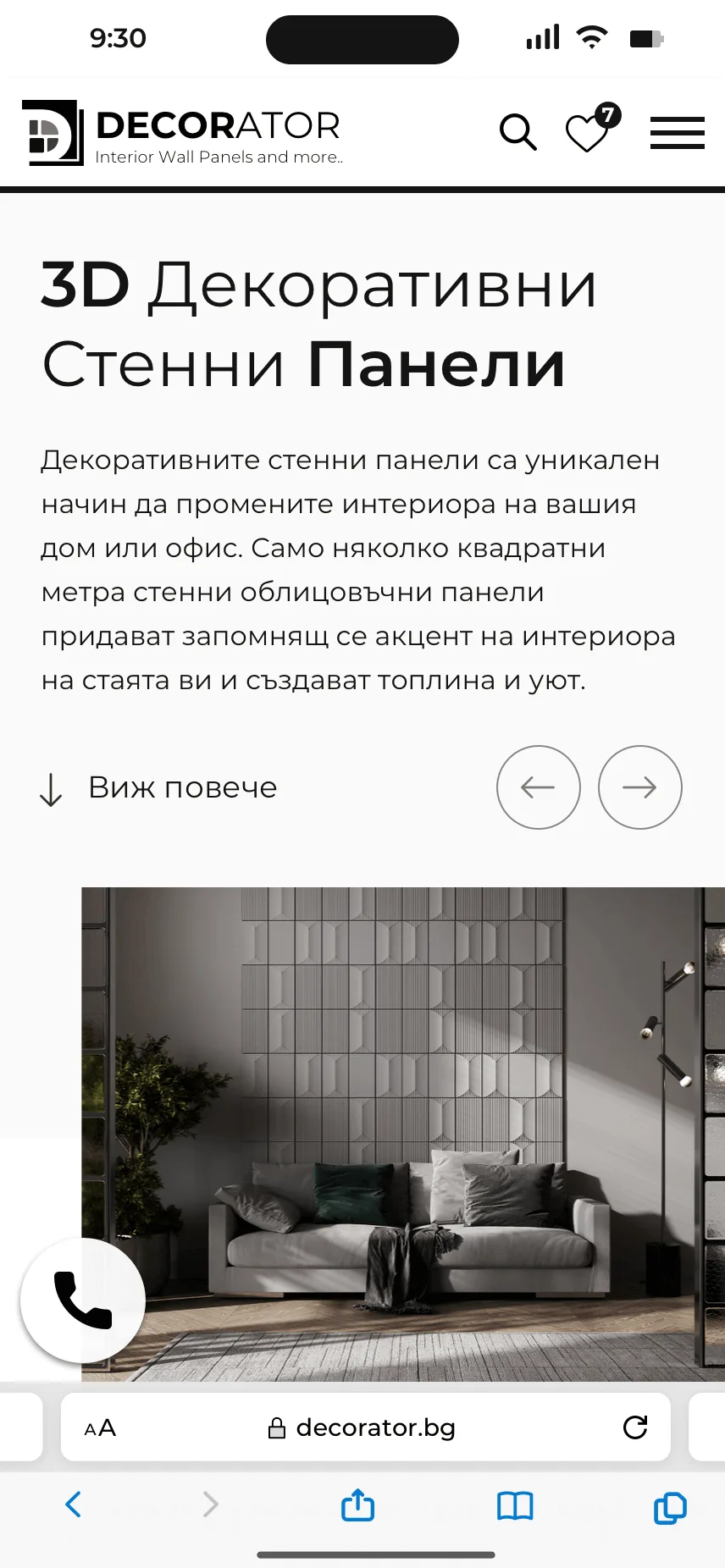Tap the Decorator logo to go home
Screen dimensions: 725x1568
[182, 133]
